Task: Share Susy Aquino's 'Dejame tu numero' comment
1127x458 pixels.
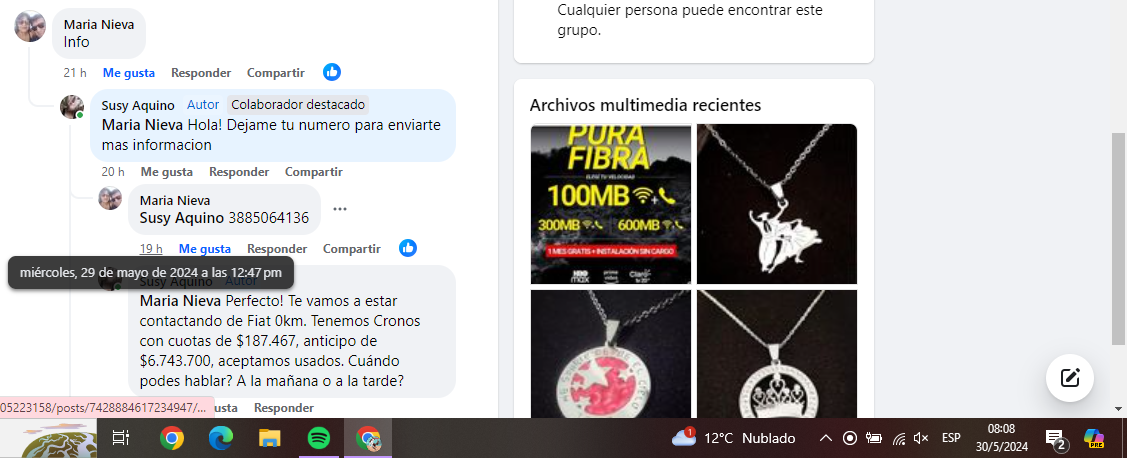Action: tap(313, 172)
